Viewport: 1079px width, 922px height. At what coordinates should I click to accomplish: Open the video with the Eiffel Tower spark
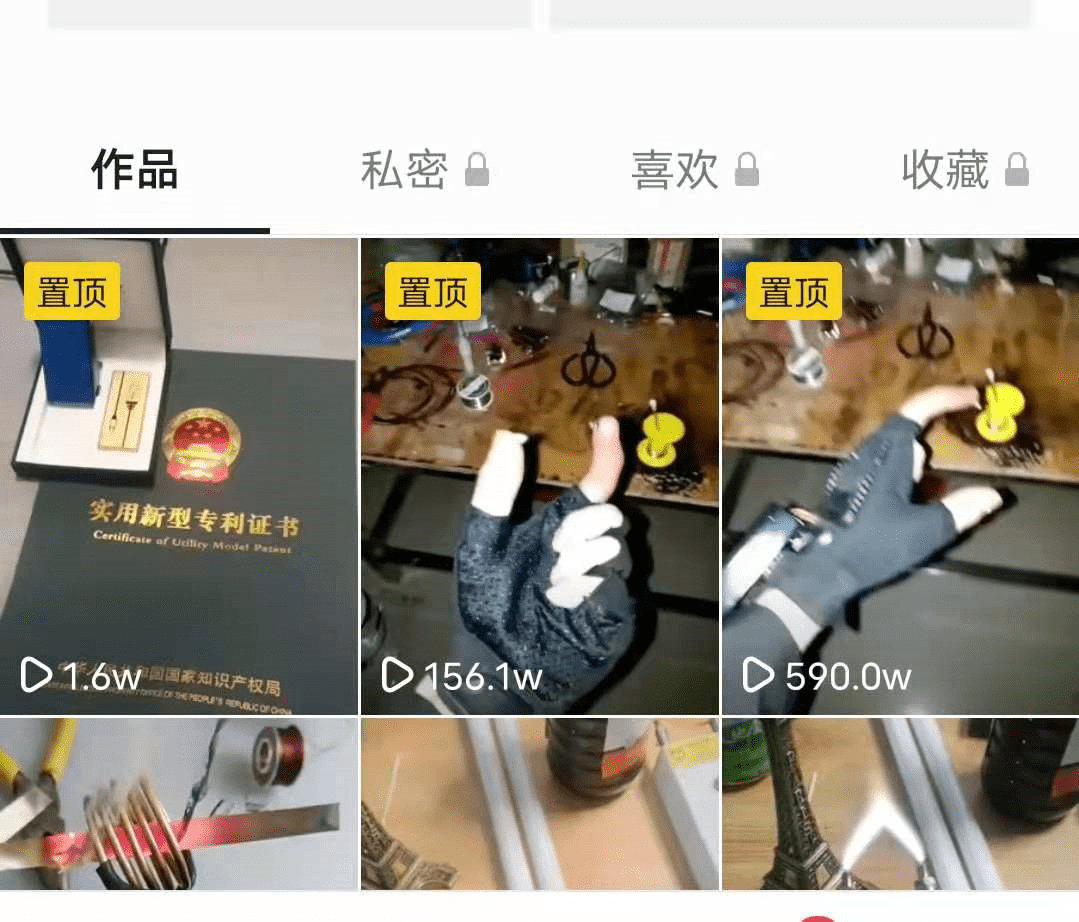point(900,804)
